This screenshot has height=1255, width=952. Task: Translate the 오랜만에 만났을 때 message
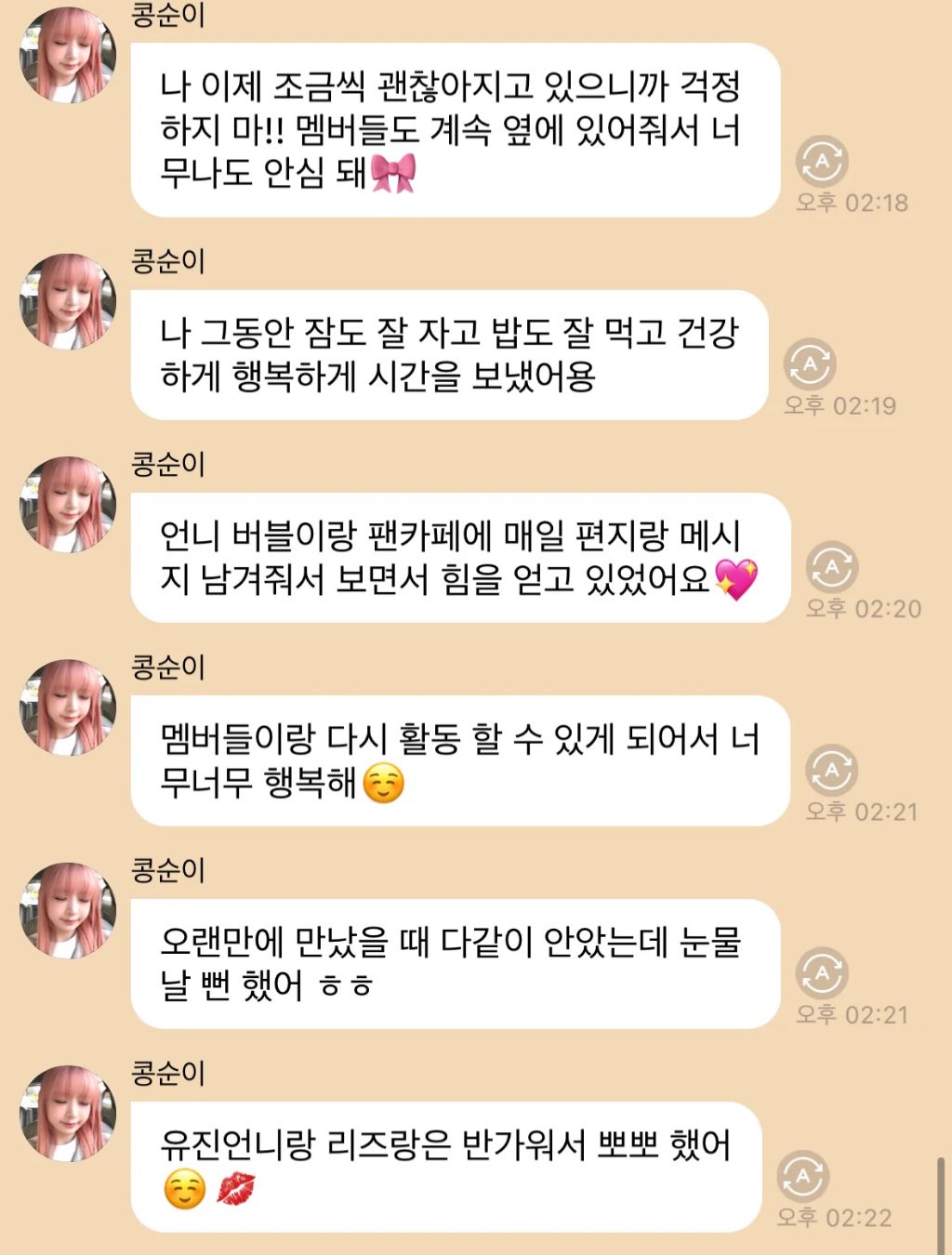(x=822, y=973)
